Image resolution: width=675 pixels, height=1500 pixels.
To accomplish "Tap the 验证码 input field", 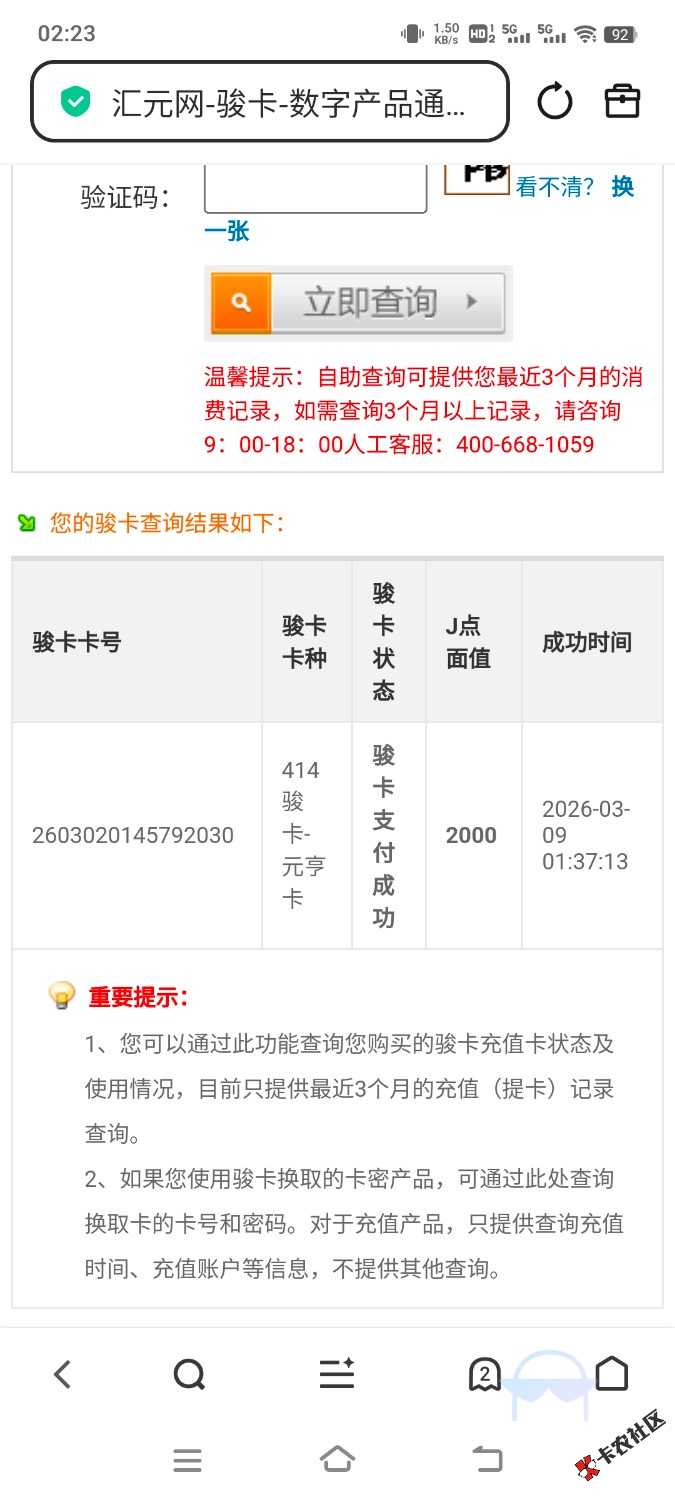I will coord(315,188).
